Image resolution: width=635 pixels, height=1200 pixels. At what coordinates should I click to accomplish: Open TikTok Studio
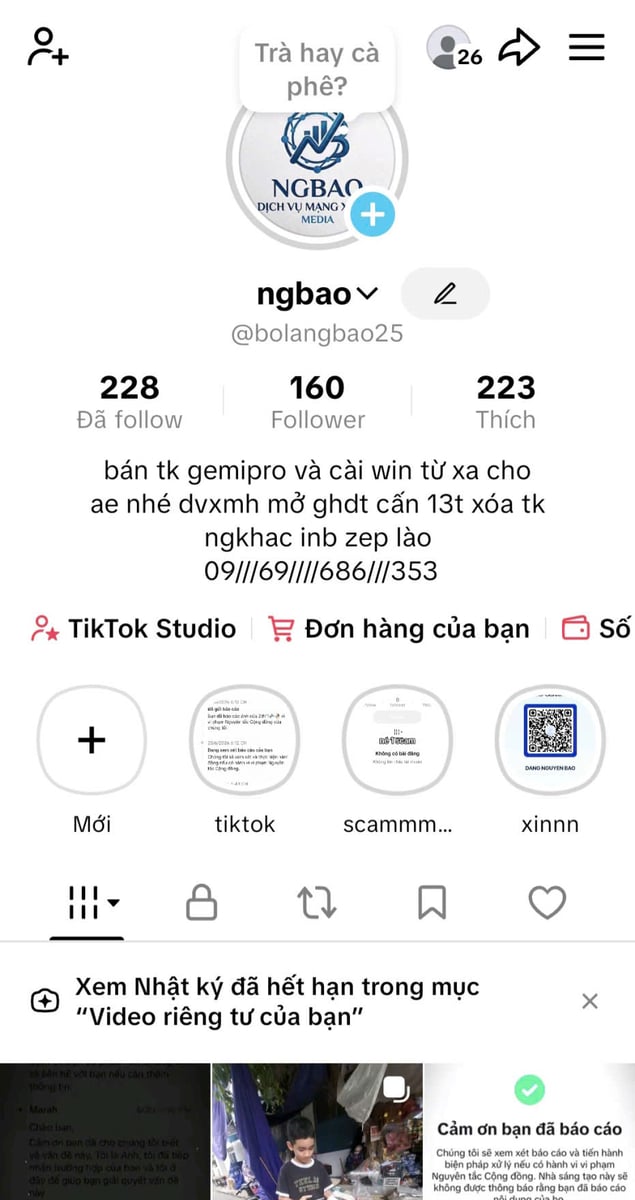(133, 629)
